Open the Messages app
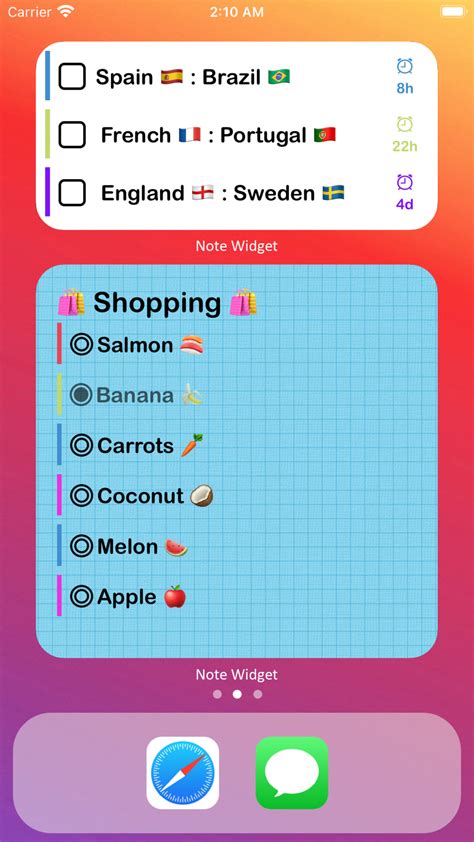The width and height of the screenshot is (474, 842). 291,773
